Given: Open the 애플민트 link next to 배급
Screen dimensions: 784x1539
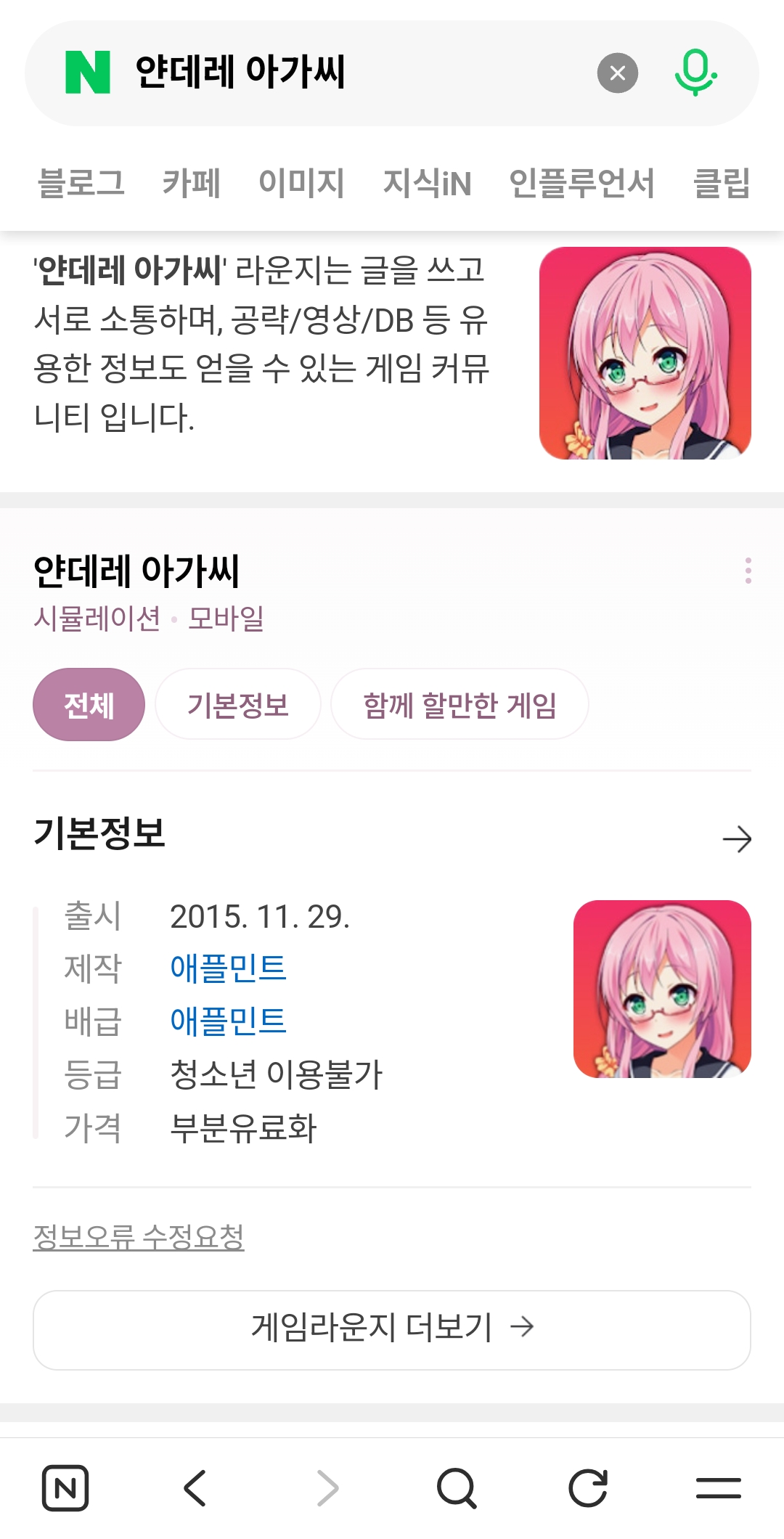Looking at the screenshot, I should [x=228, y=1021].
